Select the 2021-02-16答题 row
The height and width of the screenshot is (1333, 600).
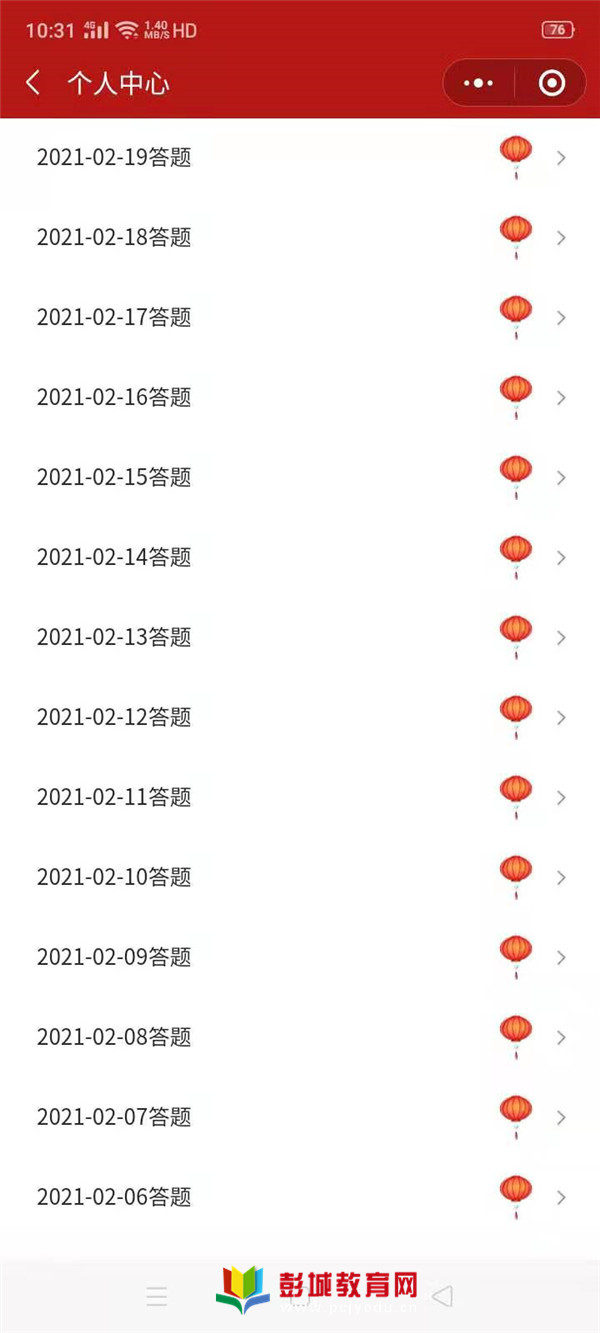point(300,397)
